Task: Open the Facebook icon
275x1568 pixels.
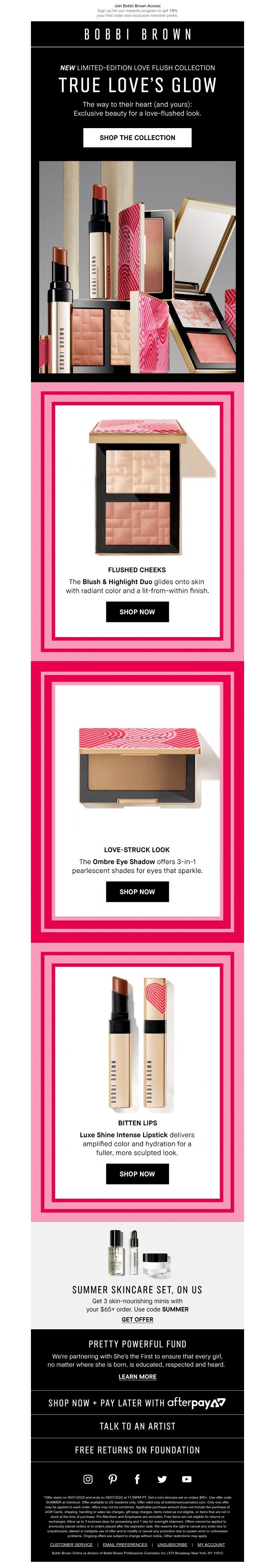Action: pos(137,1479)
